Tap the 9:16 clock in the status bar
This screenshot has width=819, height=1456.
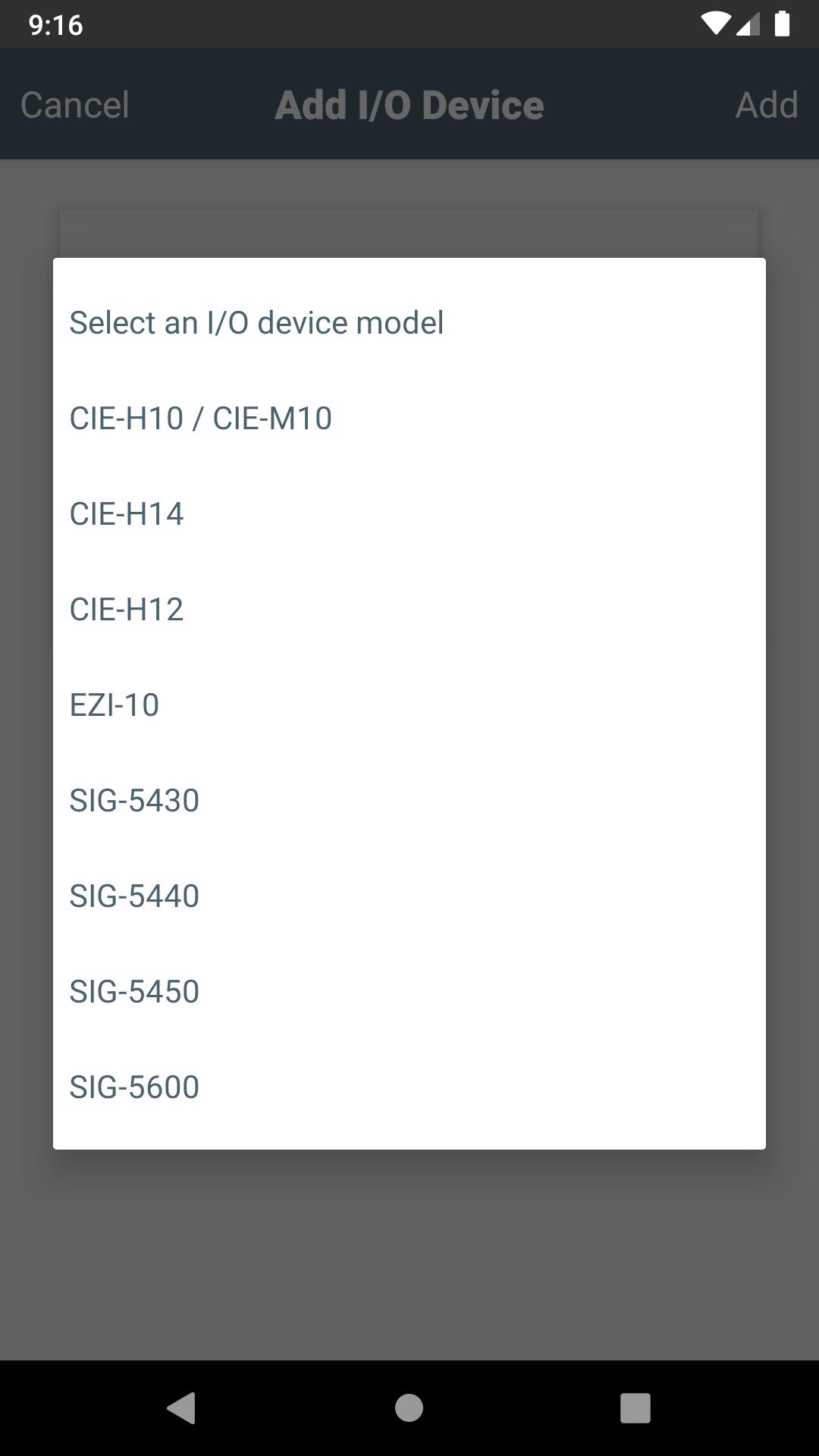point(52,24)
